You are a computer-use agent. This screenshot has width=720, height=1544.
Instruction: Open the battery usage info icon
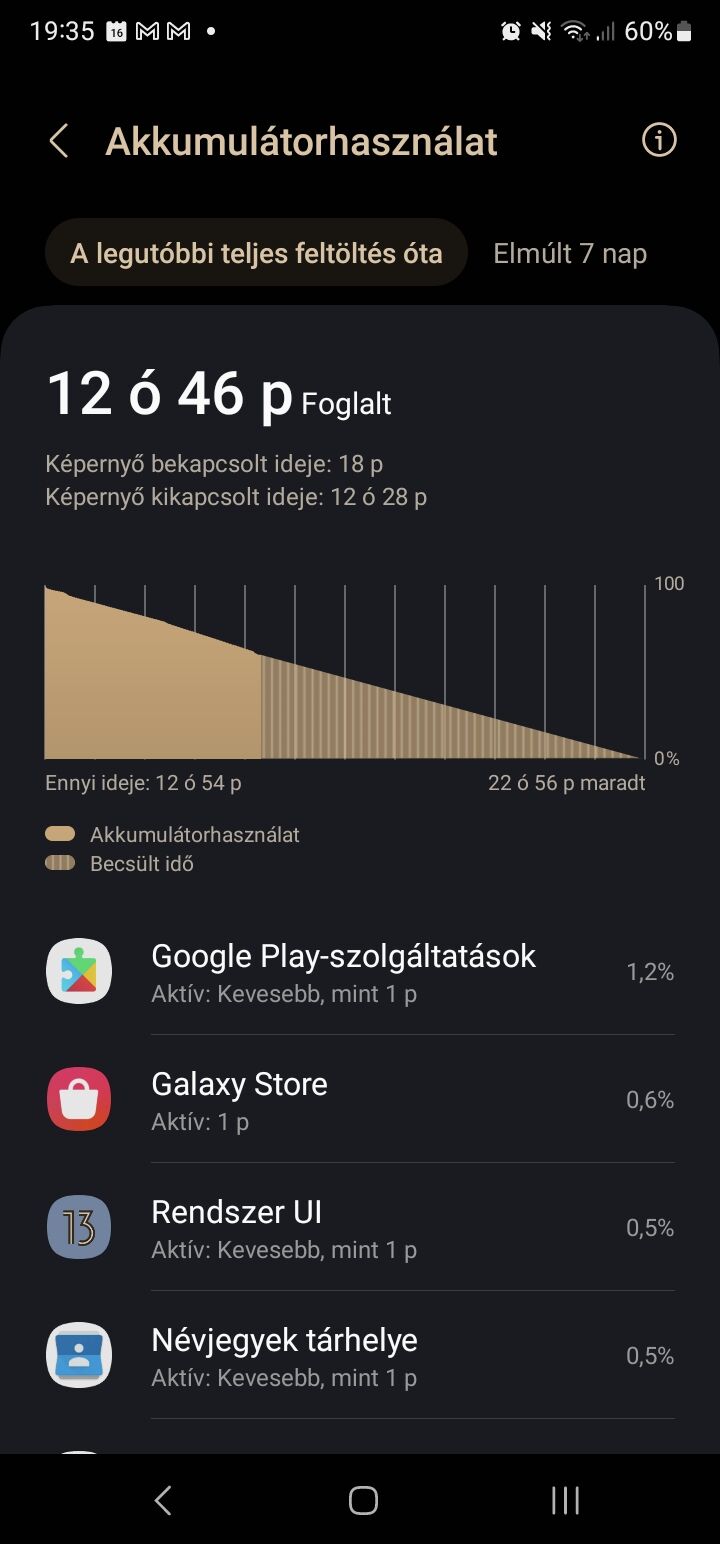(659, 140)
